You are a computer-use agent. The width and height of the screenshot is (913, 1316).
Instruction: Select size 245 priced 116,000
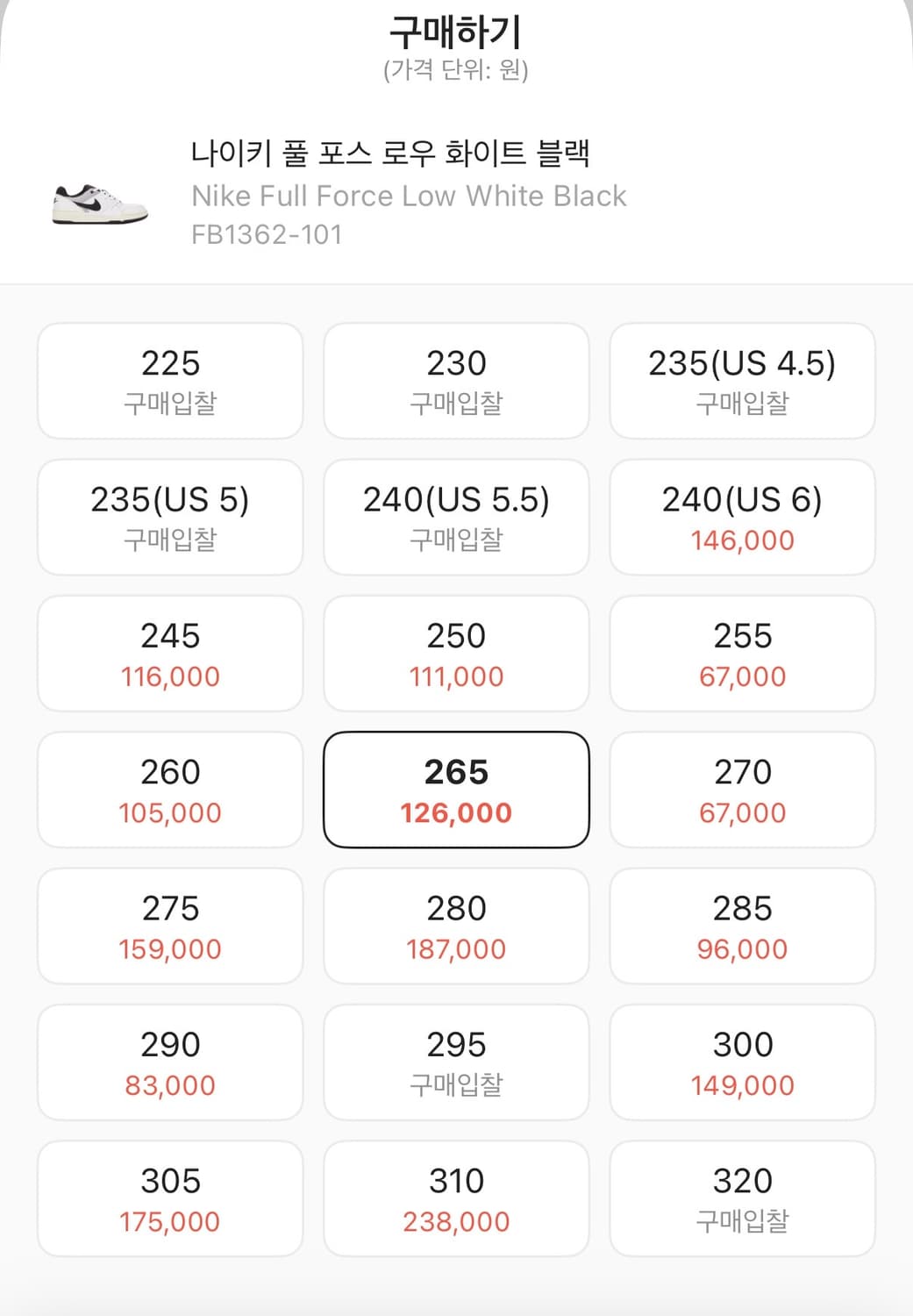pos(168,653)
